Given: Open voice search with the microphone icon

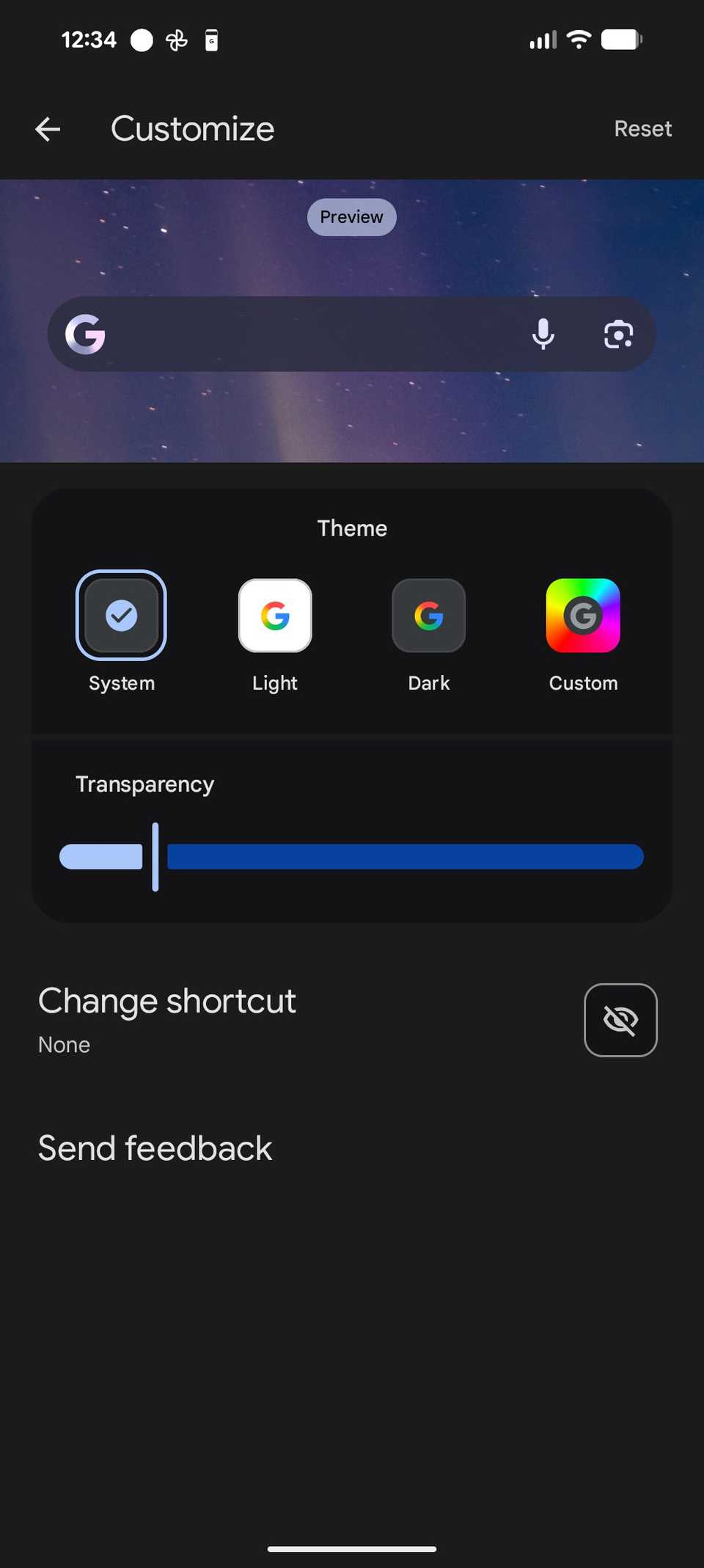Looking at the screenshot, I should [543, 334].
